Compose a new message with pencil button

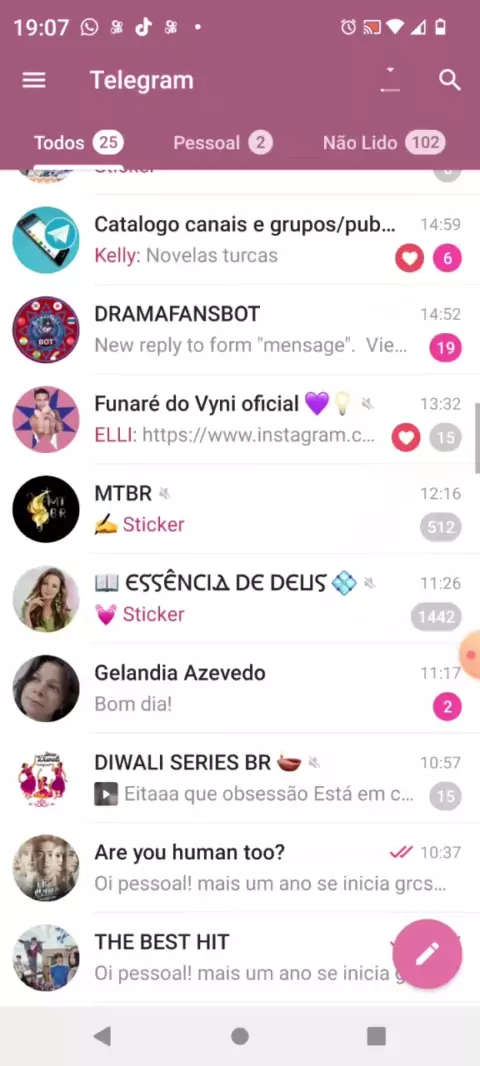point(427,954)
